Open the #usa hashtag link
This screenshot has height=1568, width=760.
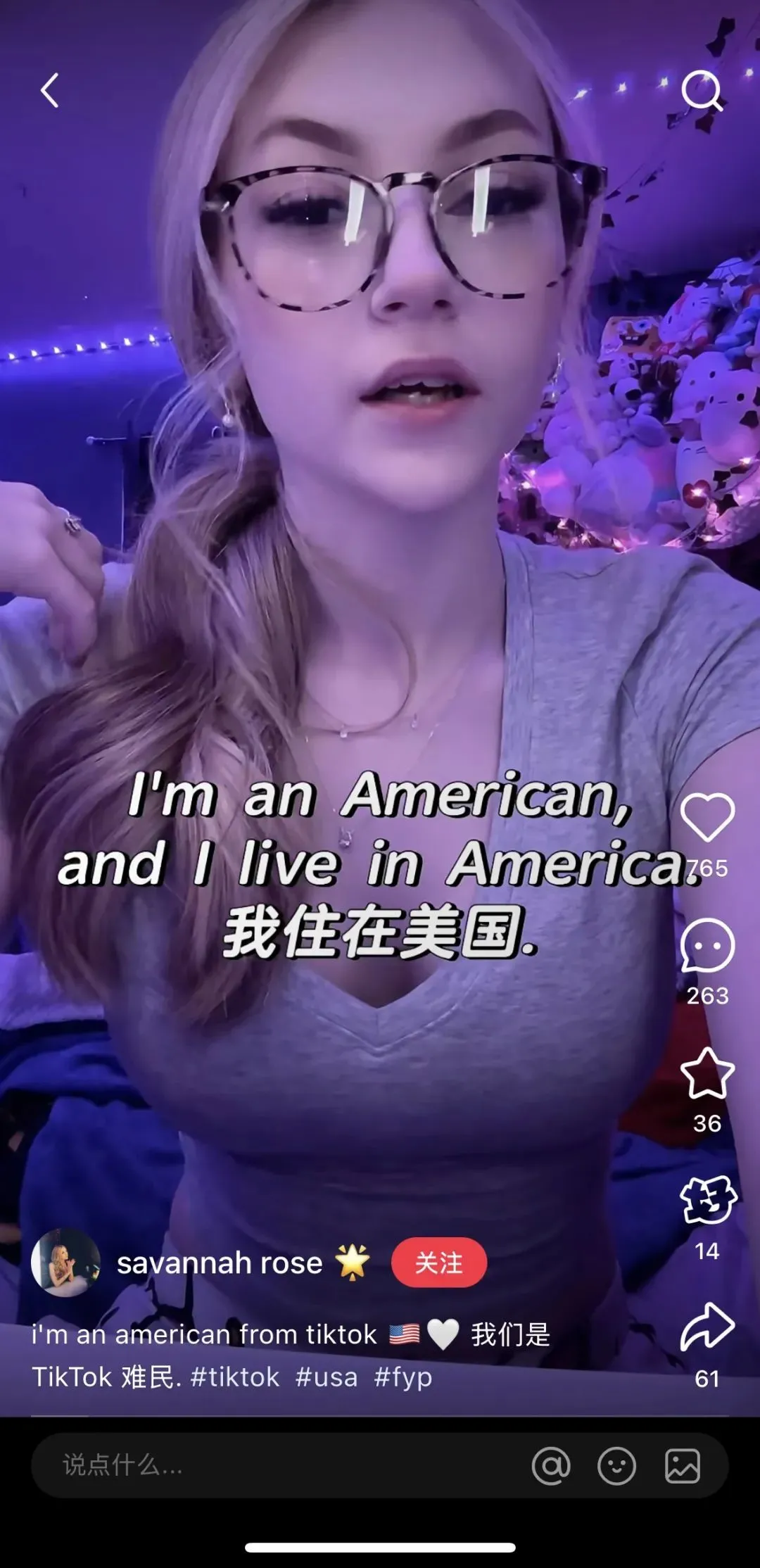(326, 1377)
